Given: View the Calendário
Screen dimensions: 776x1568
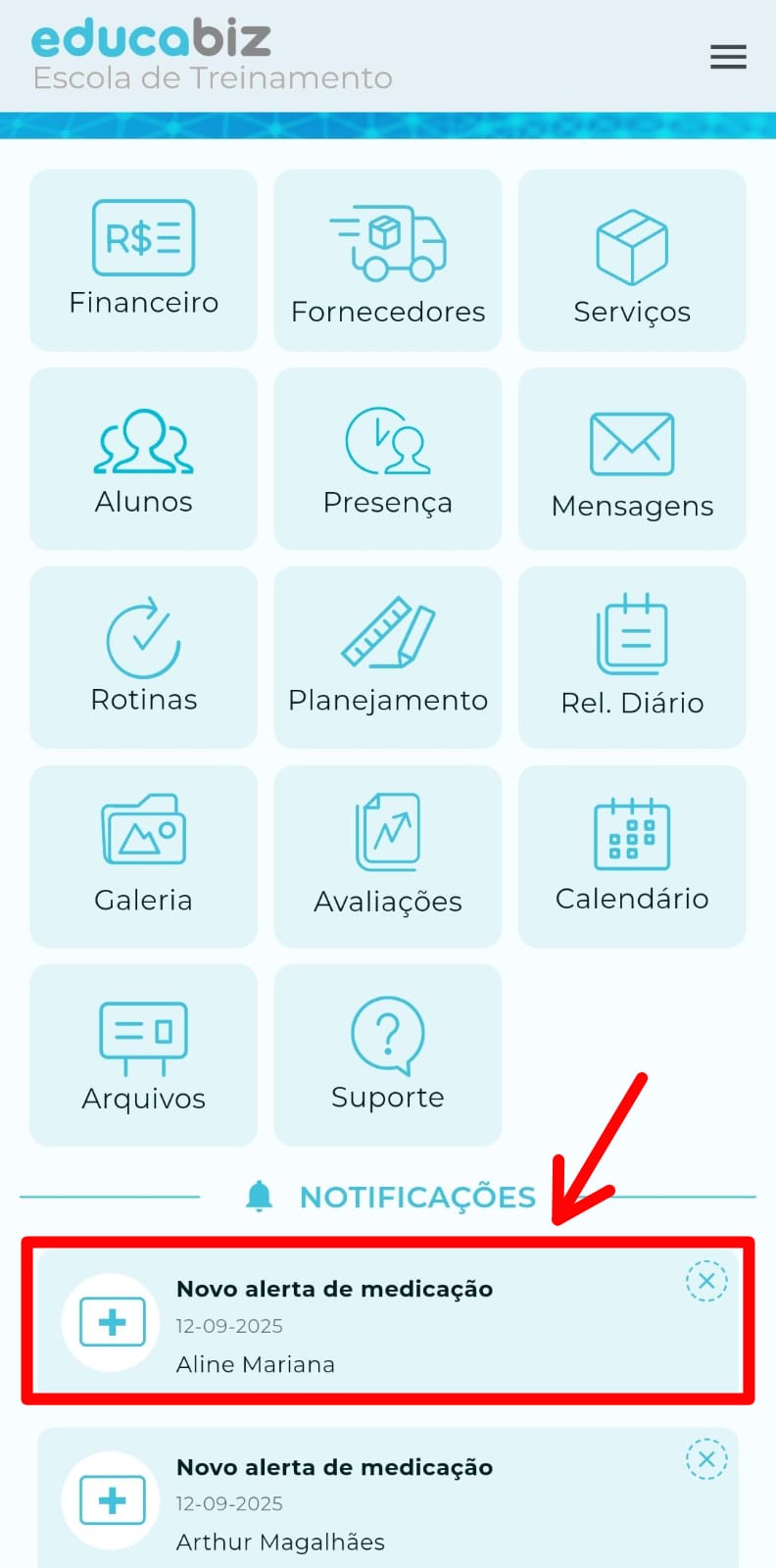Looking at the screenshot, I should click(x=632, y=856).
